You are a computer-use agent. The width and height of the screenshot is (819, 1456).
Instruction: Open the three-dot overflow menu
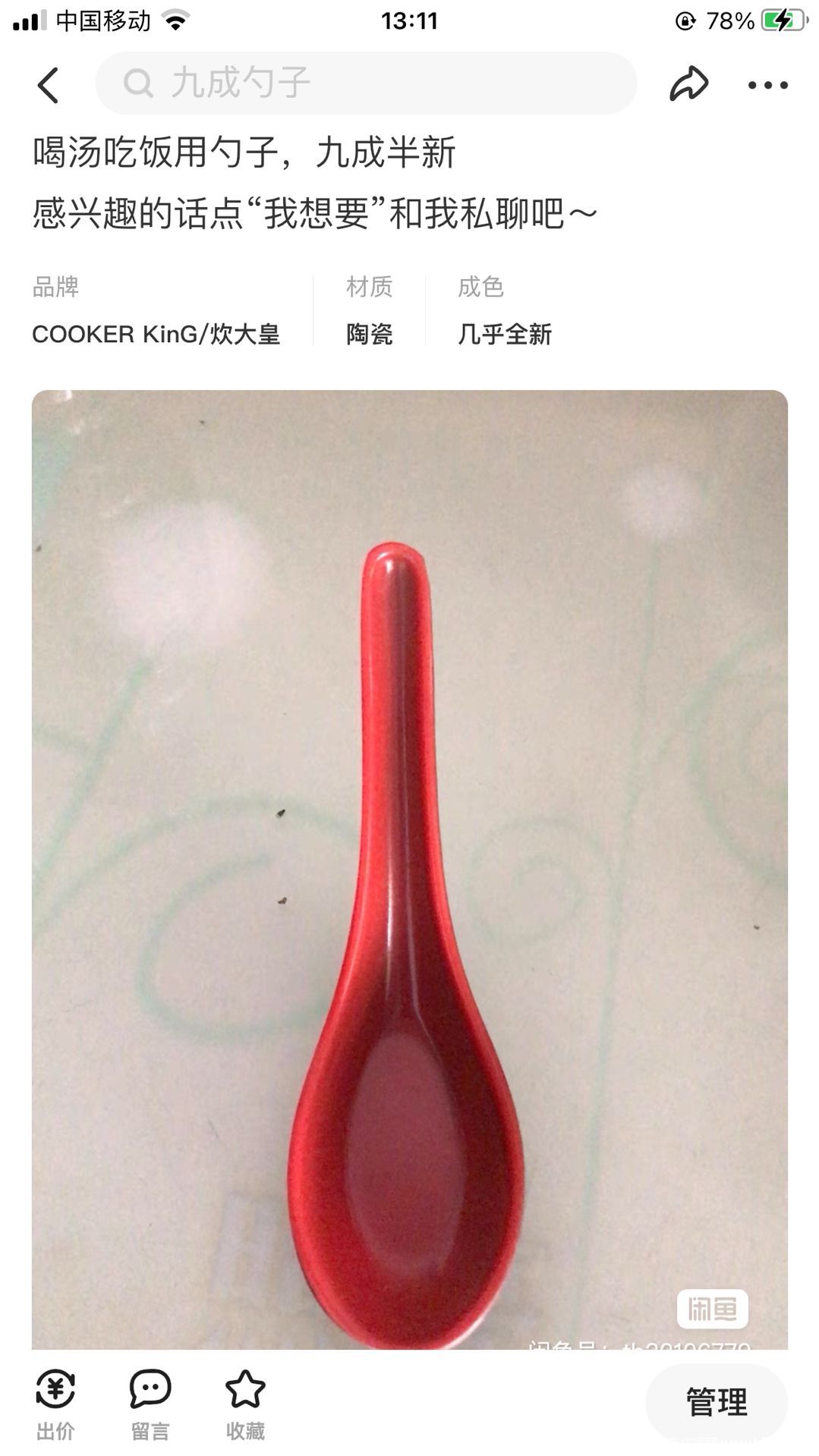[x=767, y=85]
